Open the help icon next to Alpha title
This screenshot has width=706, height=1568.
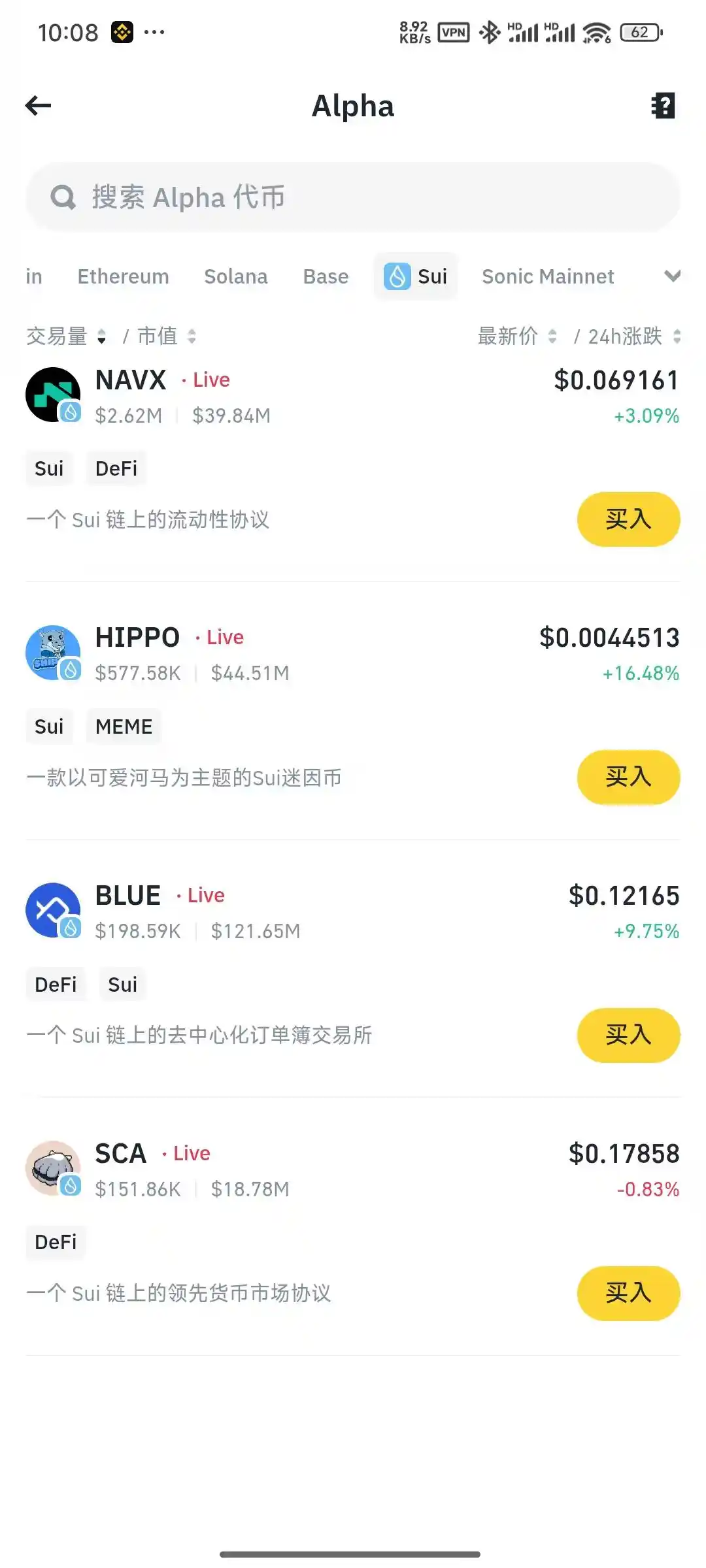coord(664,105)
